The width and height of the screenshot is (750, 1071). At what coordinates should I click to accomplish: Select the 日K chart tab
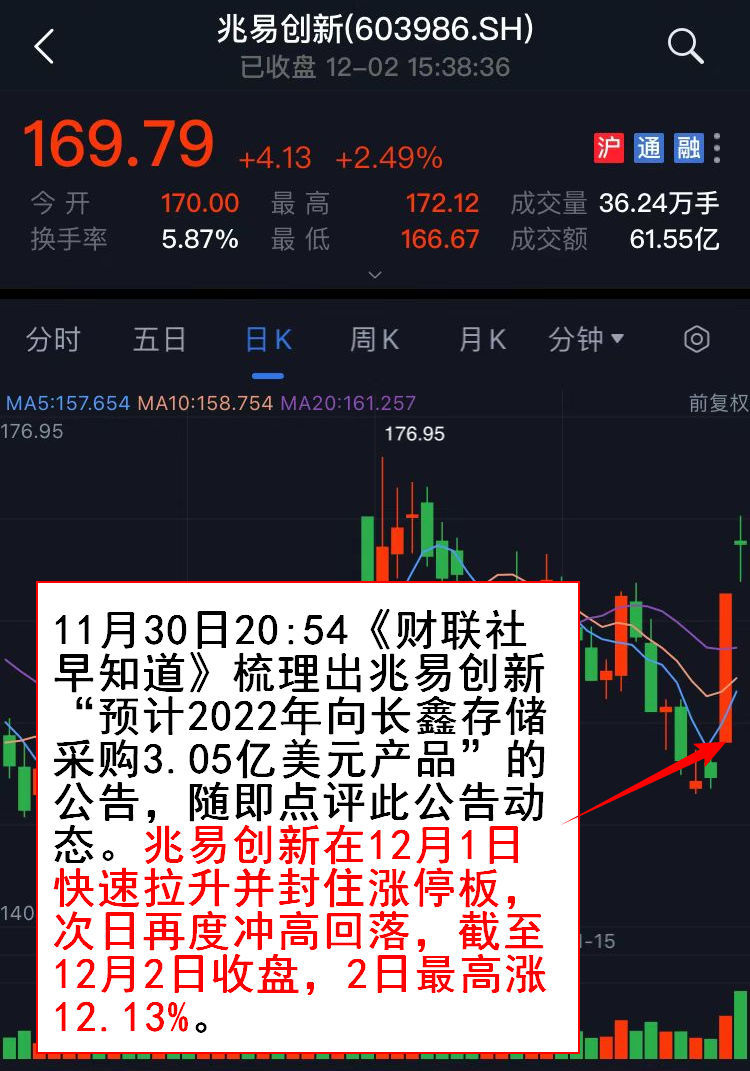point(268,340)
